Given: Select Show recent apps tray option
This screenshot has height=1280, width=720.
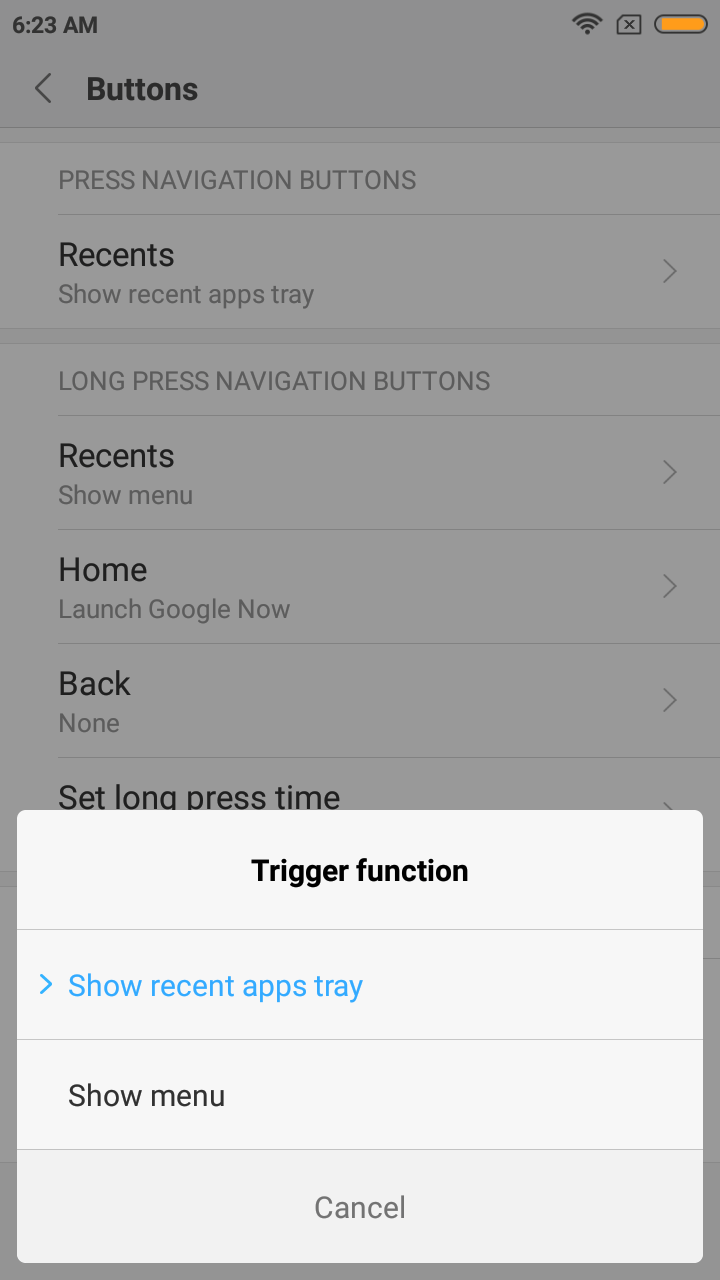Looking at the screenshot, I should pos(360,985).
